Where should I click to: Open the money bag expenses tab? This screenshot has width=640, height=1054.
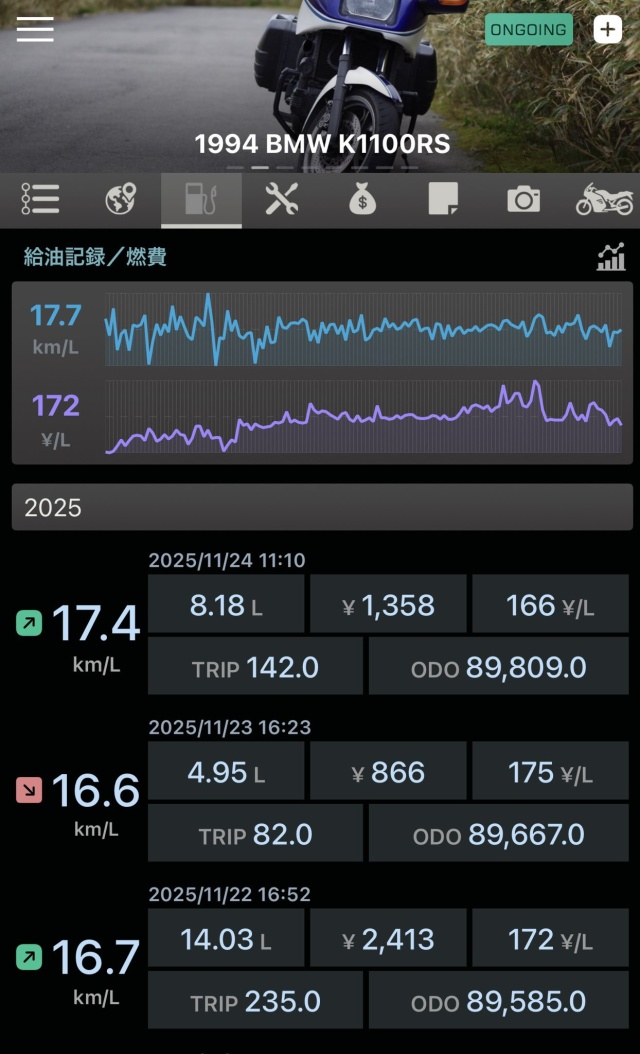click(362, 200)
